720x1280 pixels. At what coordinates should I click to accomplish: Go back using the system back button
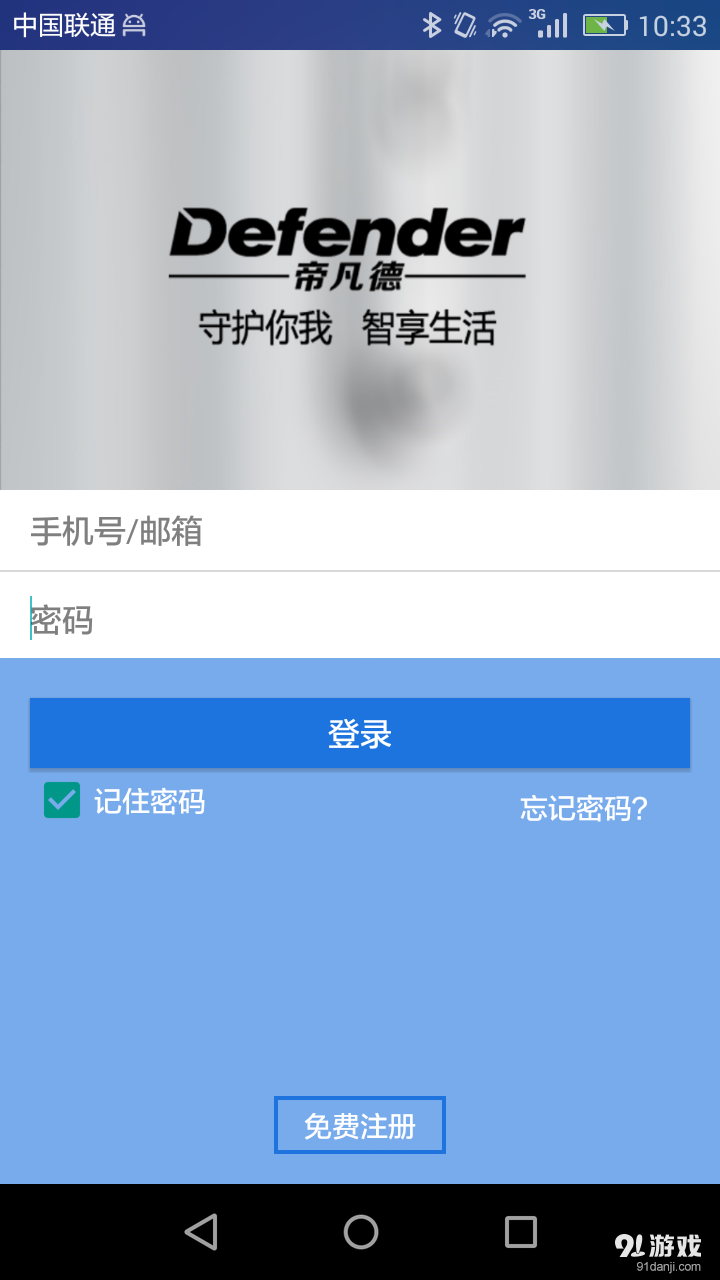point(201,1232)
